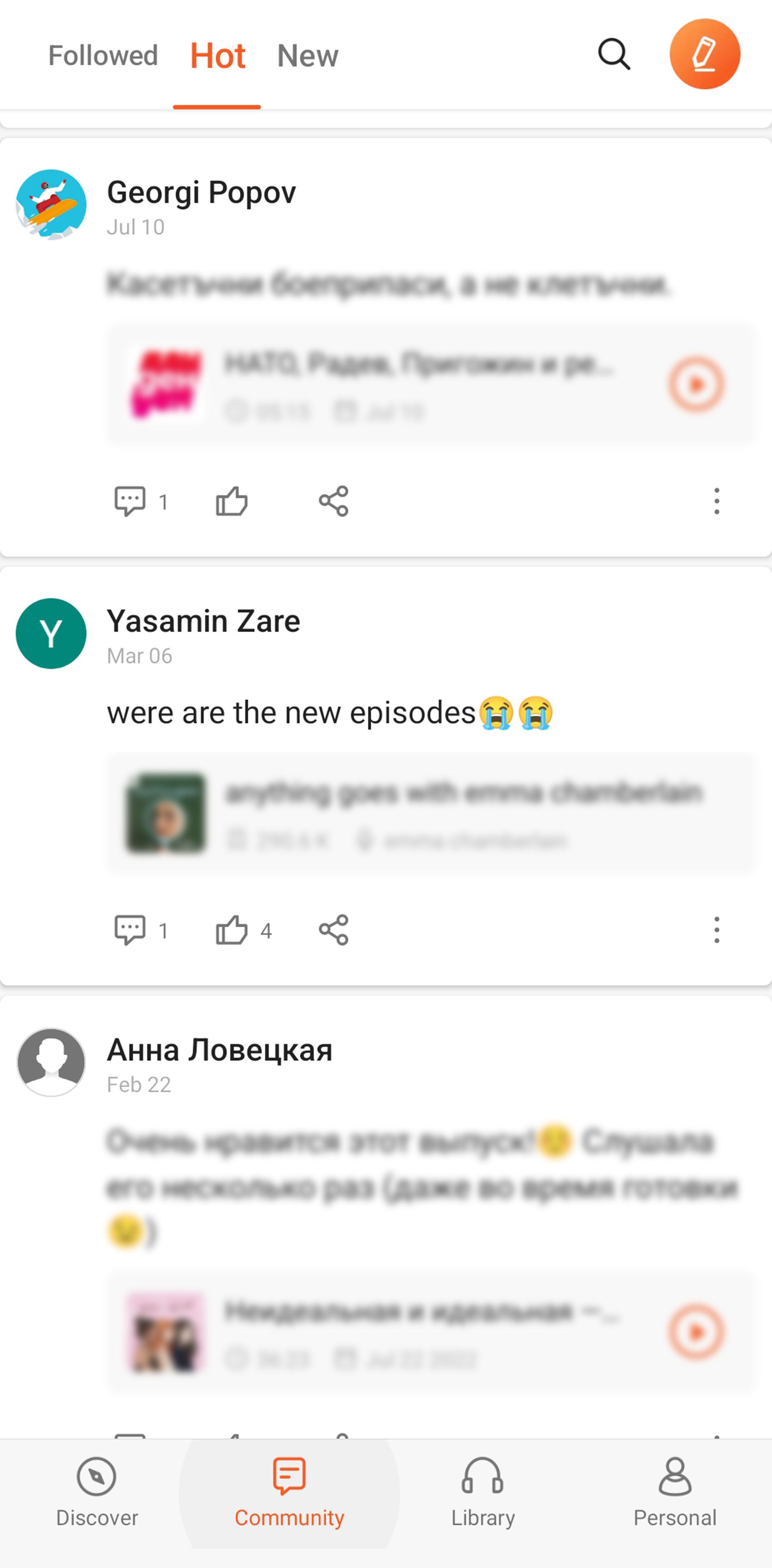Switch to the New tab
772x1568 pixels.
click(x=308, y=56)
